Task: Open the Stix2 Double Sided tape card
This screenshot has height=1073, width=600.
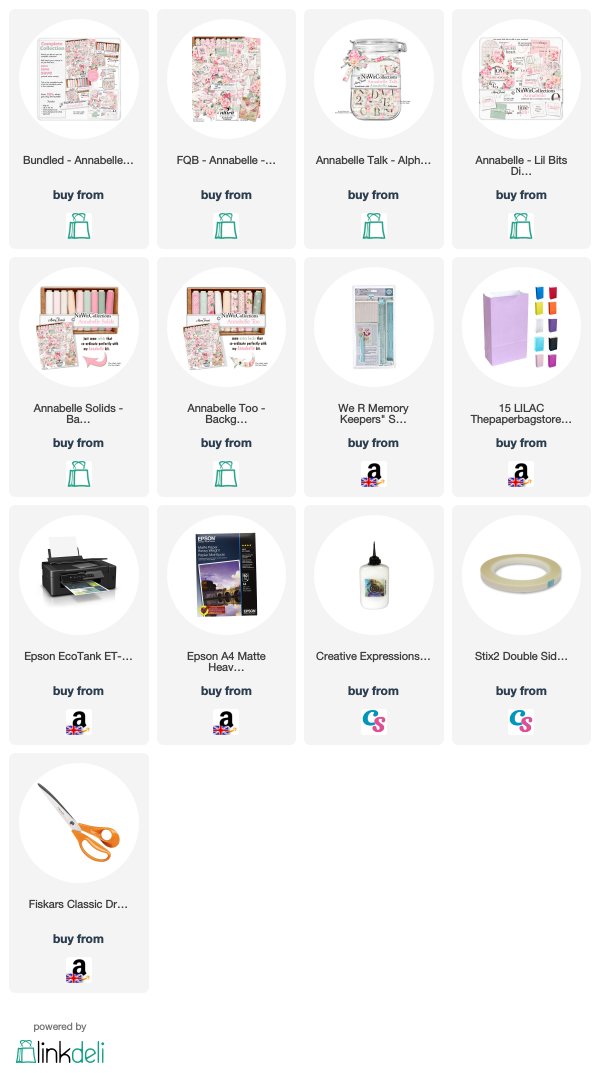Action: point(521,625)
